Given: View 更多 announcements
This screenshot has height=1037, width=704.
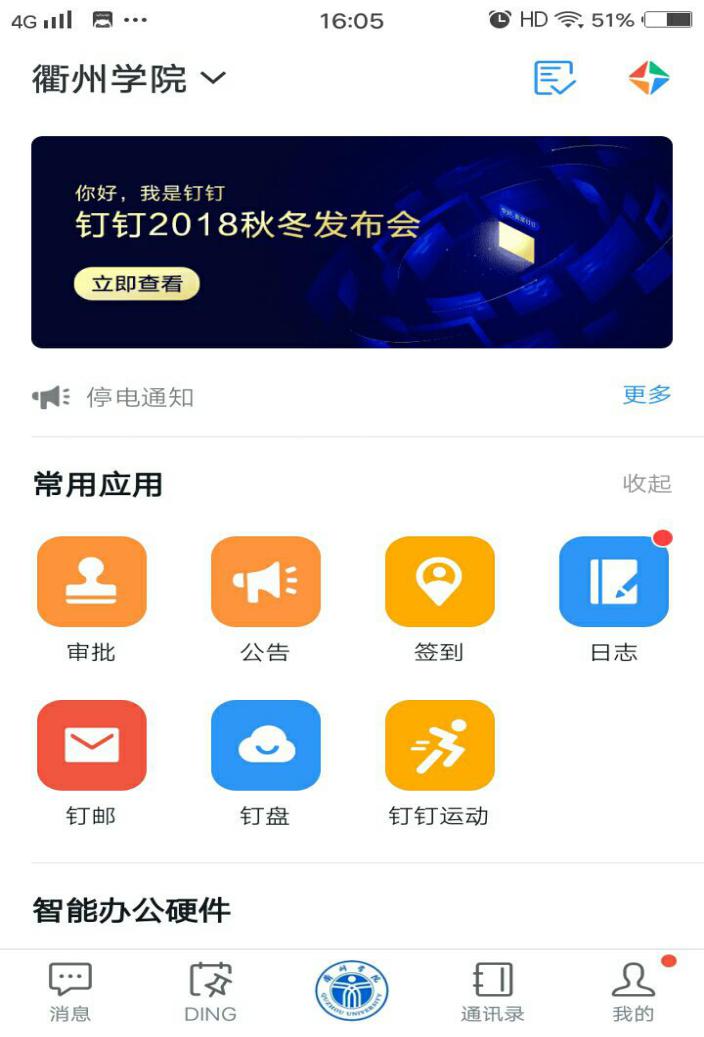Looking at the screenshot, I should click(646, 395).
